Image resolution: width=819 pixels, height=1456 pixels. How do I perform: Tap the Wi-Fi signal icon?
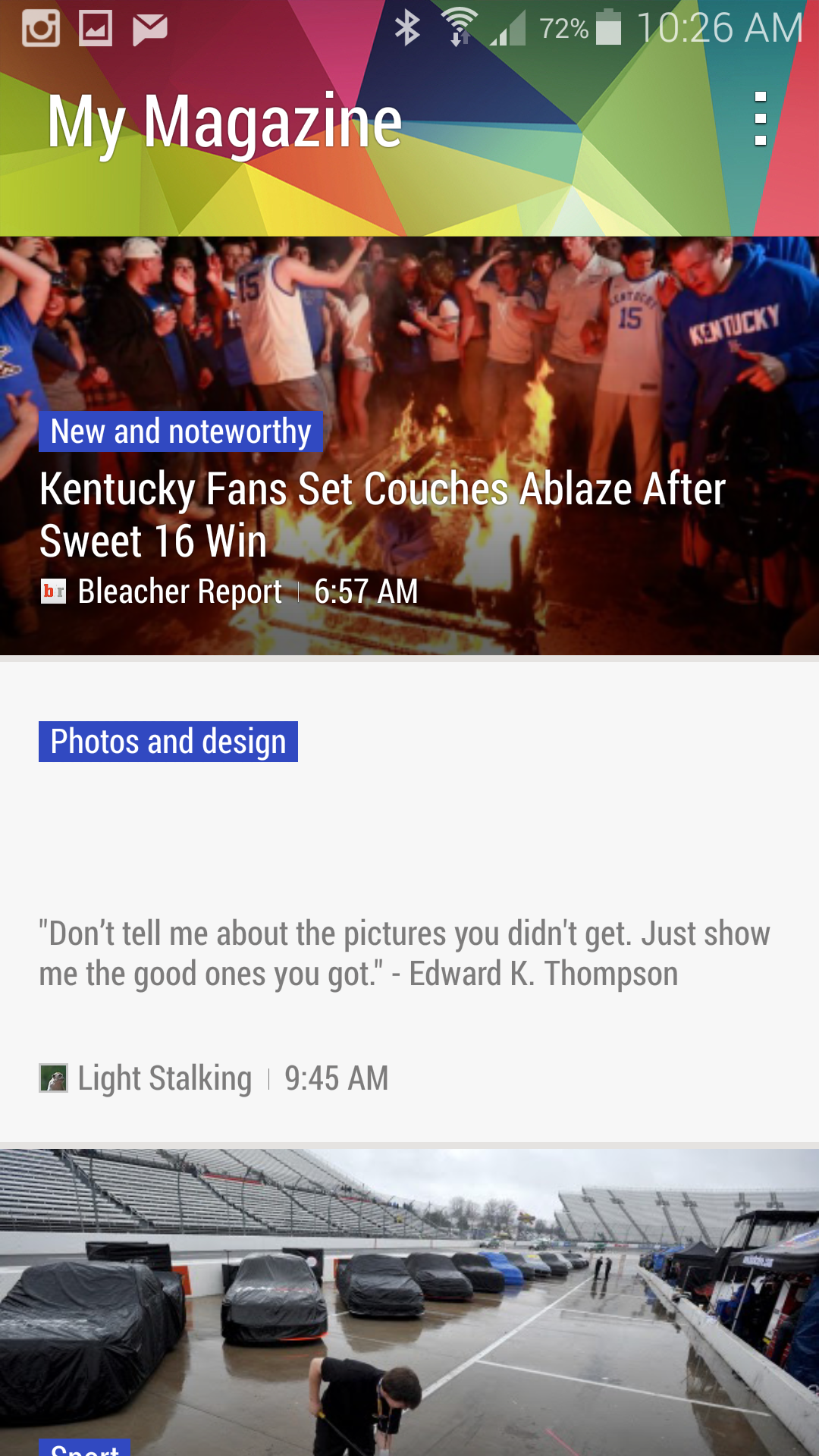pos(460,27)
